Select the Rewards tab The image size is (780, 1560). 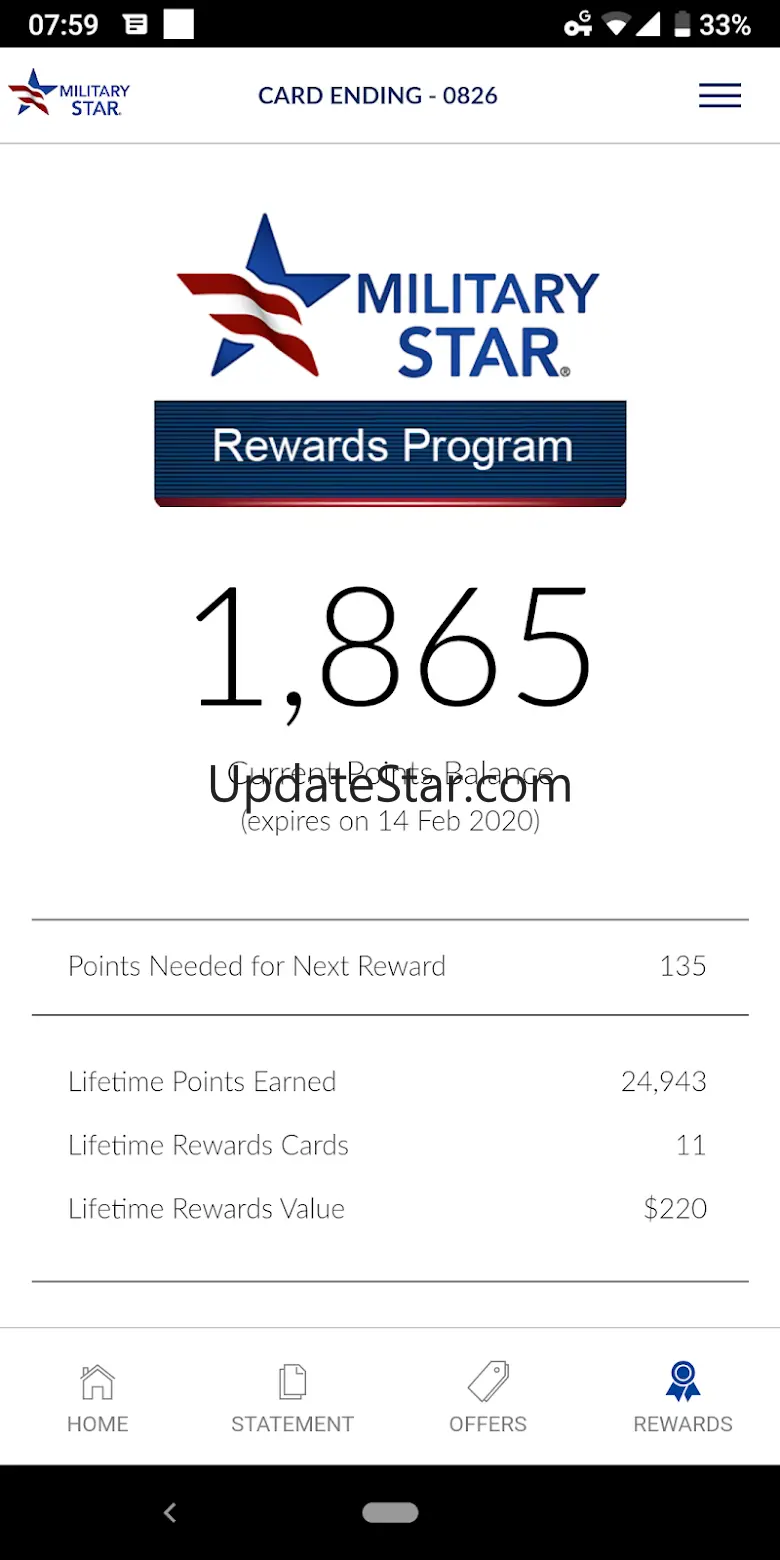(x=683, y=1398)
